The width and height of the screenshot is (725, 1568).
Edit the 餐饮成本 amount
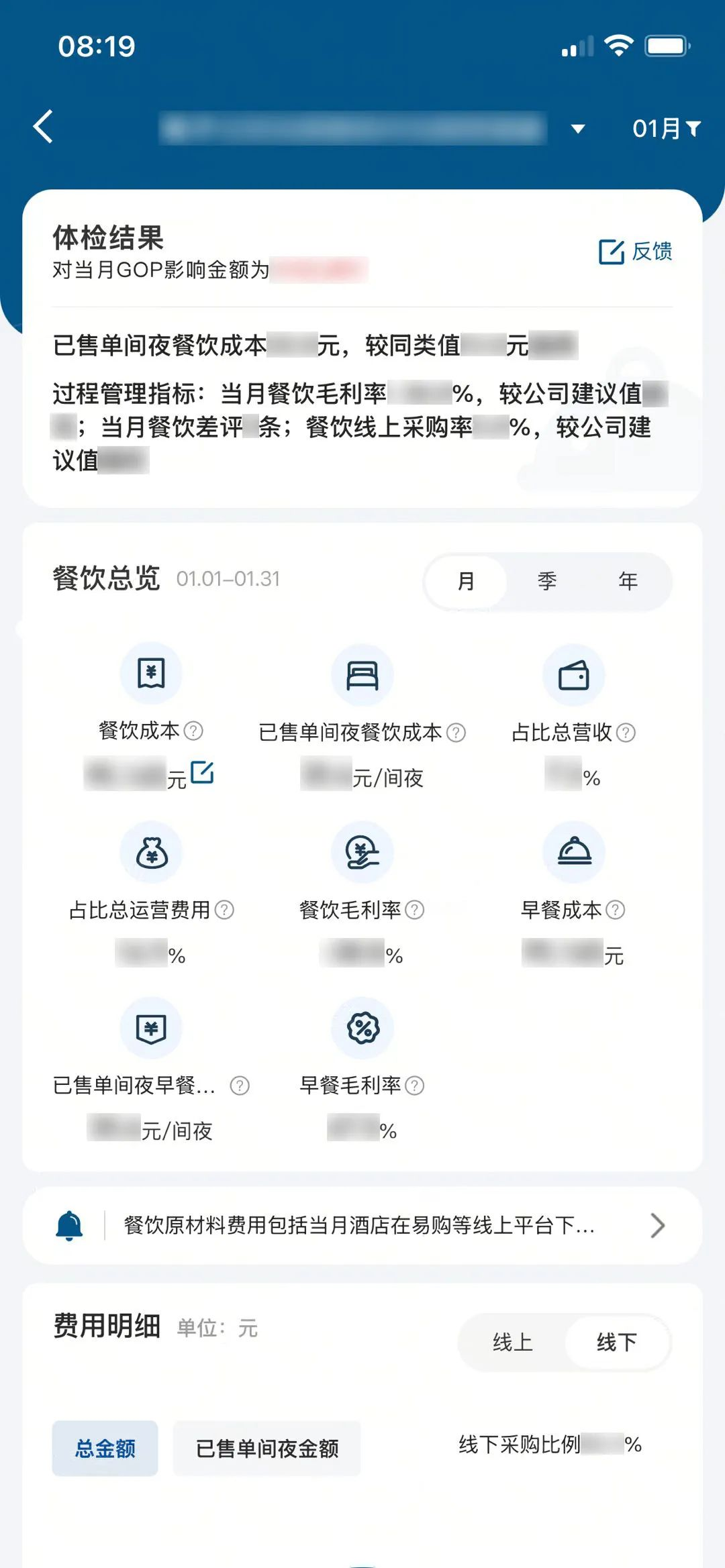pos(202,773)
